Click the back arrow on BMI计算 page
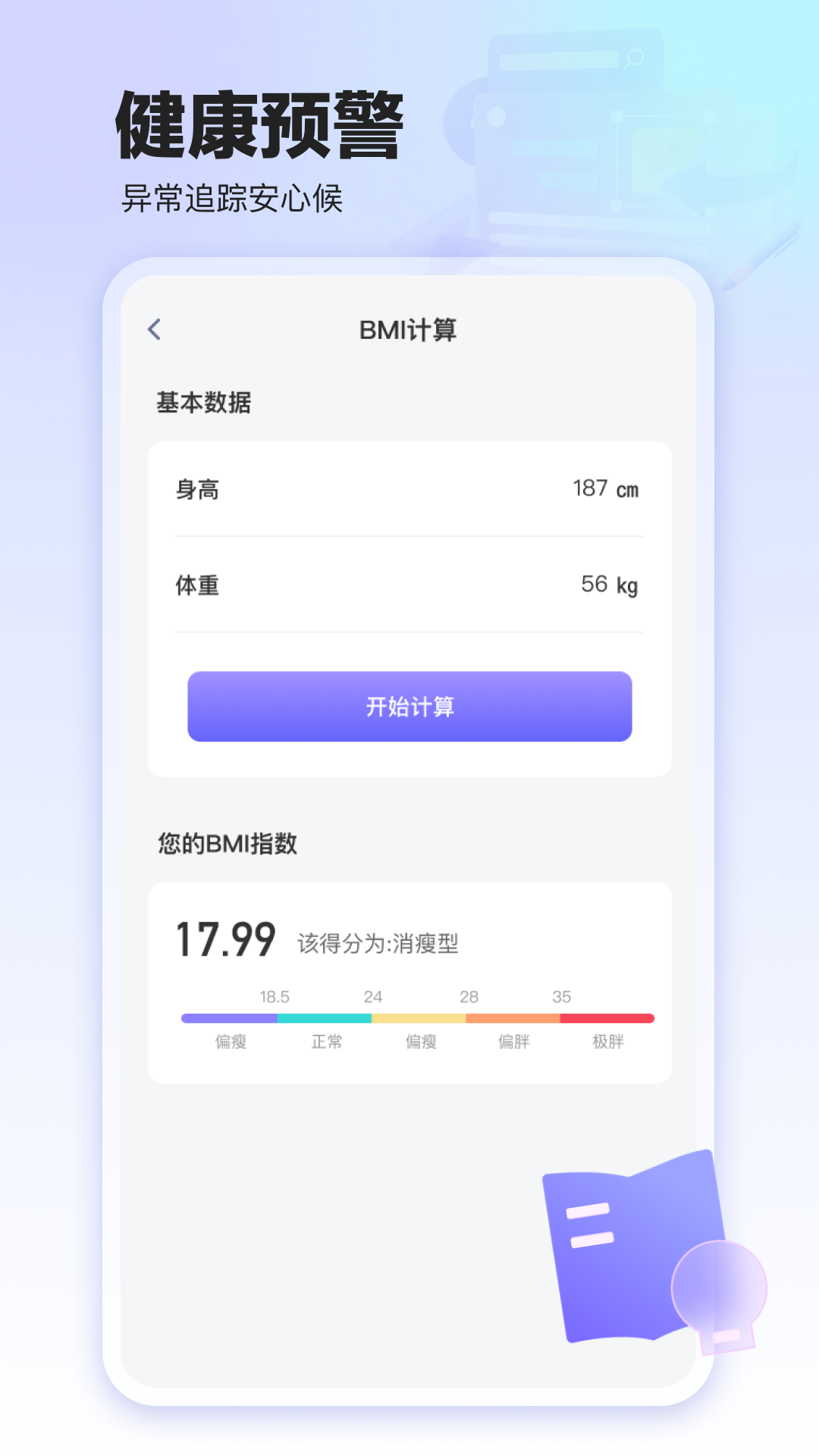The image size is (819, 1456). [155, 329]
